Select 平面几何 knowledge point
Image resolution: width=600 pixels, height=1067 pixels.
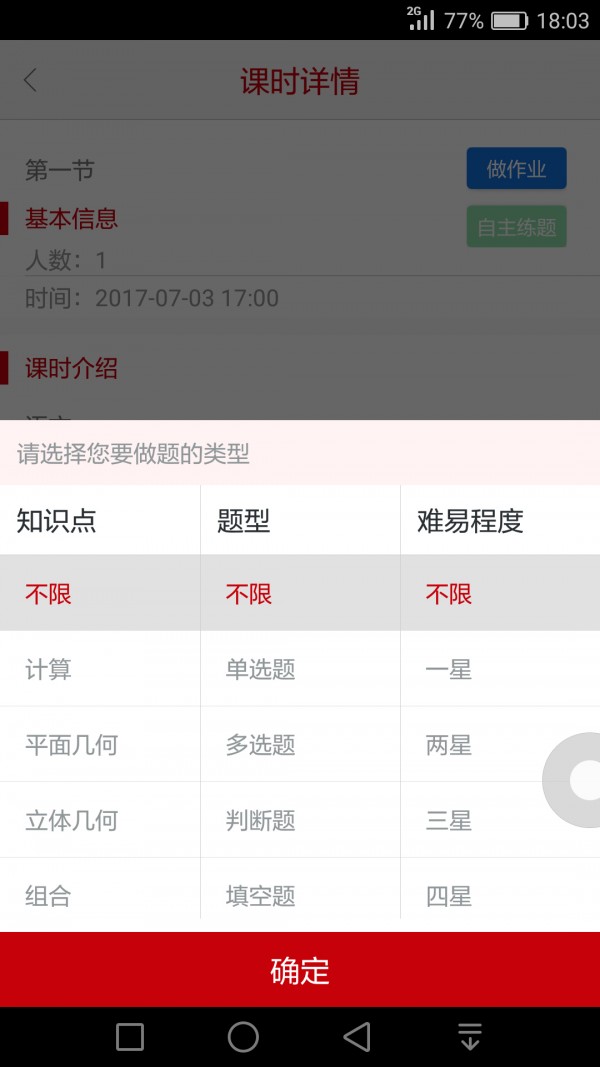pyautogui.click(x=100, y=745)
